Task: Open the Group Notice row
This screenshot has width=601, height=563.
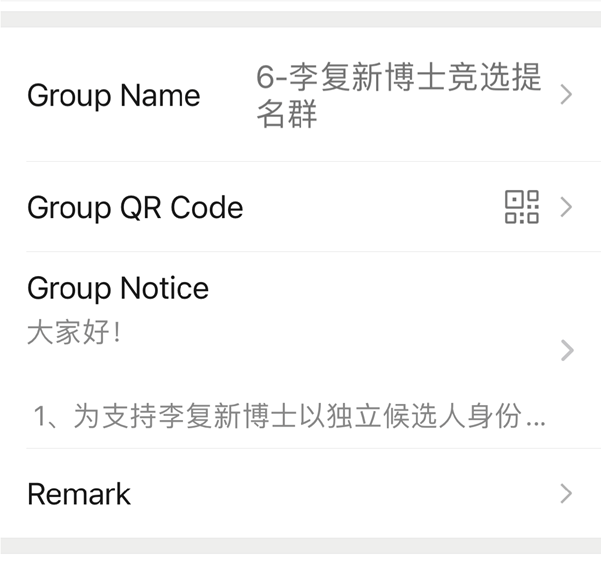Action: coord(300,350)
